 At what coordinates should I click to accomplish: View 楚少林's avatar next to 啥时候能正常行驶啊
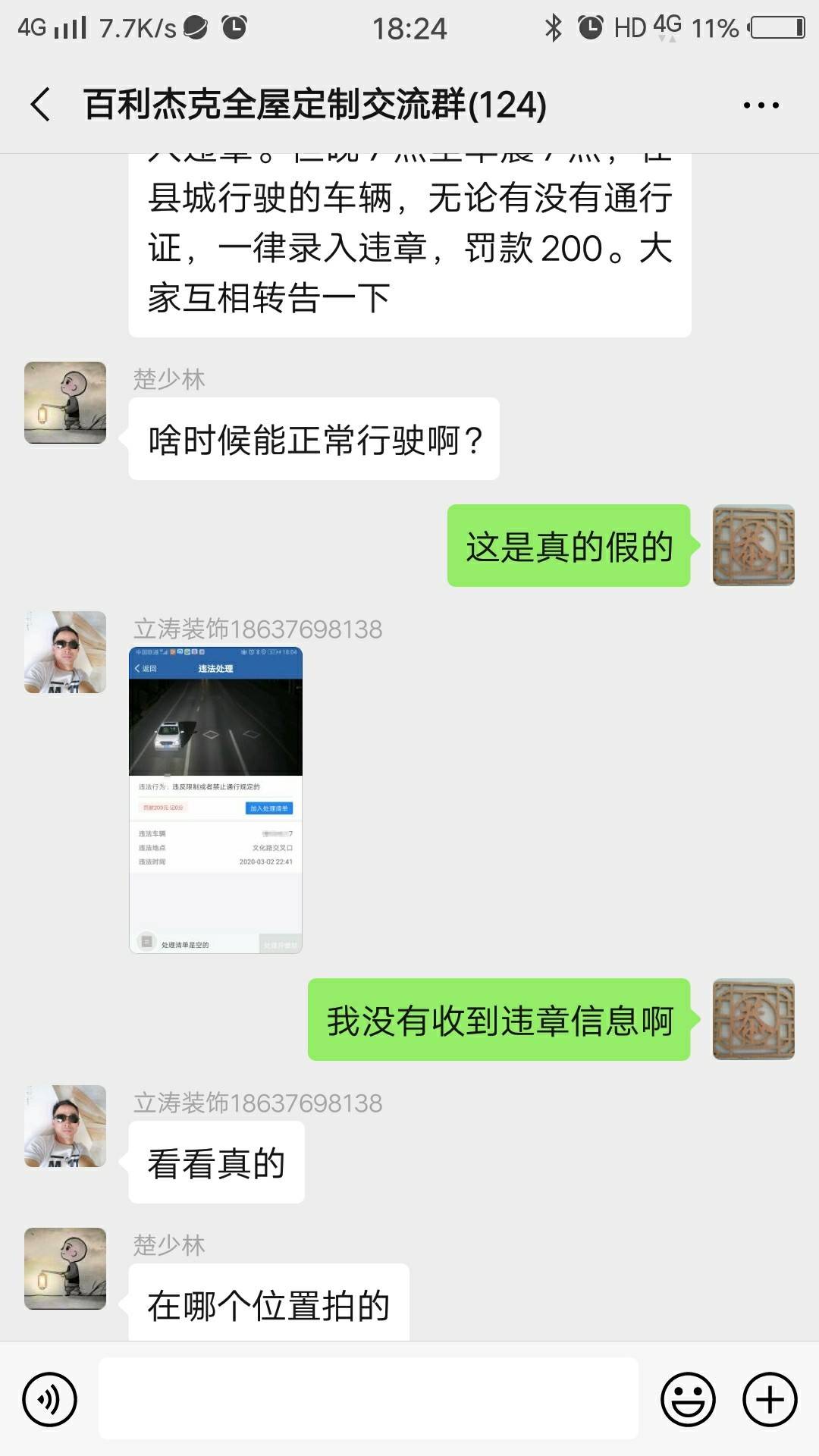coord(65,403)
